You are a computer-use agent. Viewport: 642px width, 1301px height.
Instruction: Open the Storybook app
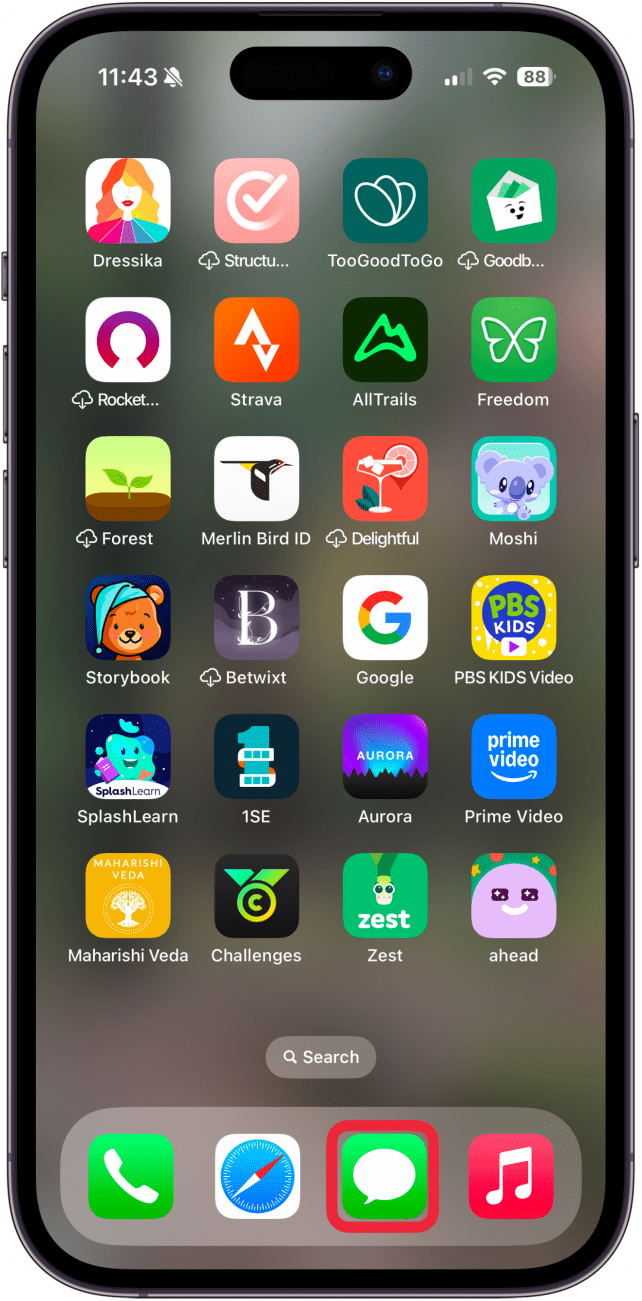coord(128,618)
